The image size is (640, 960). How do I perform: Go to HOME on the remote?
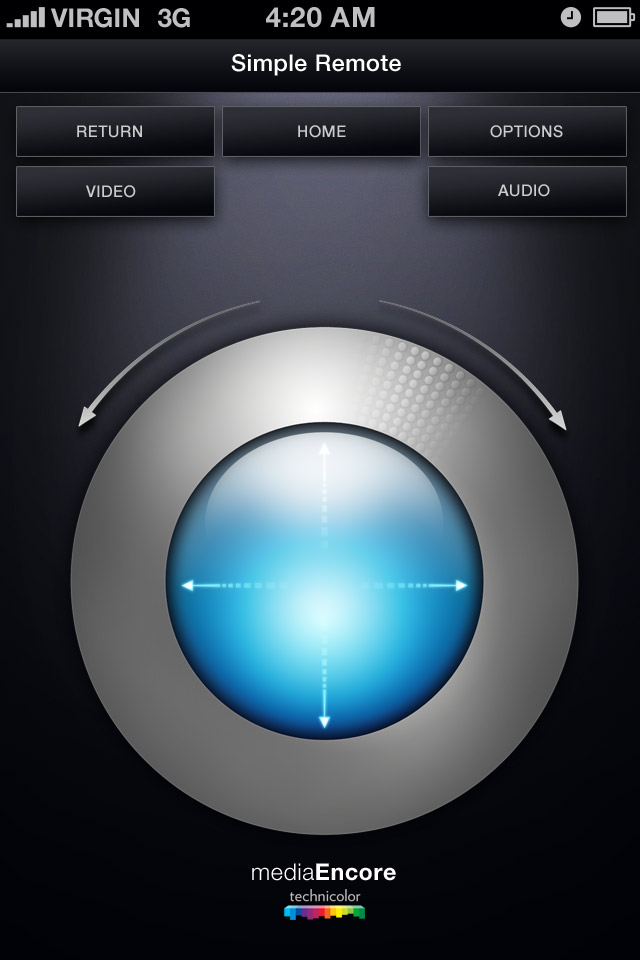321,131
